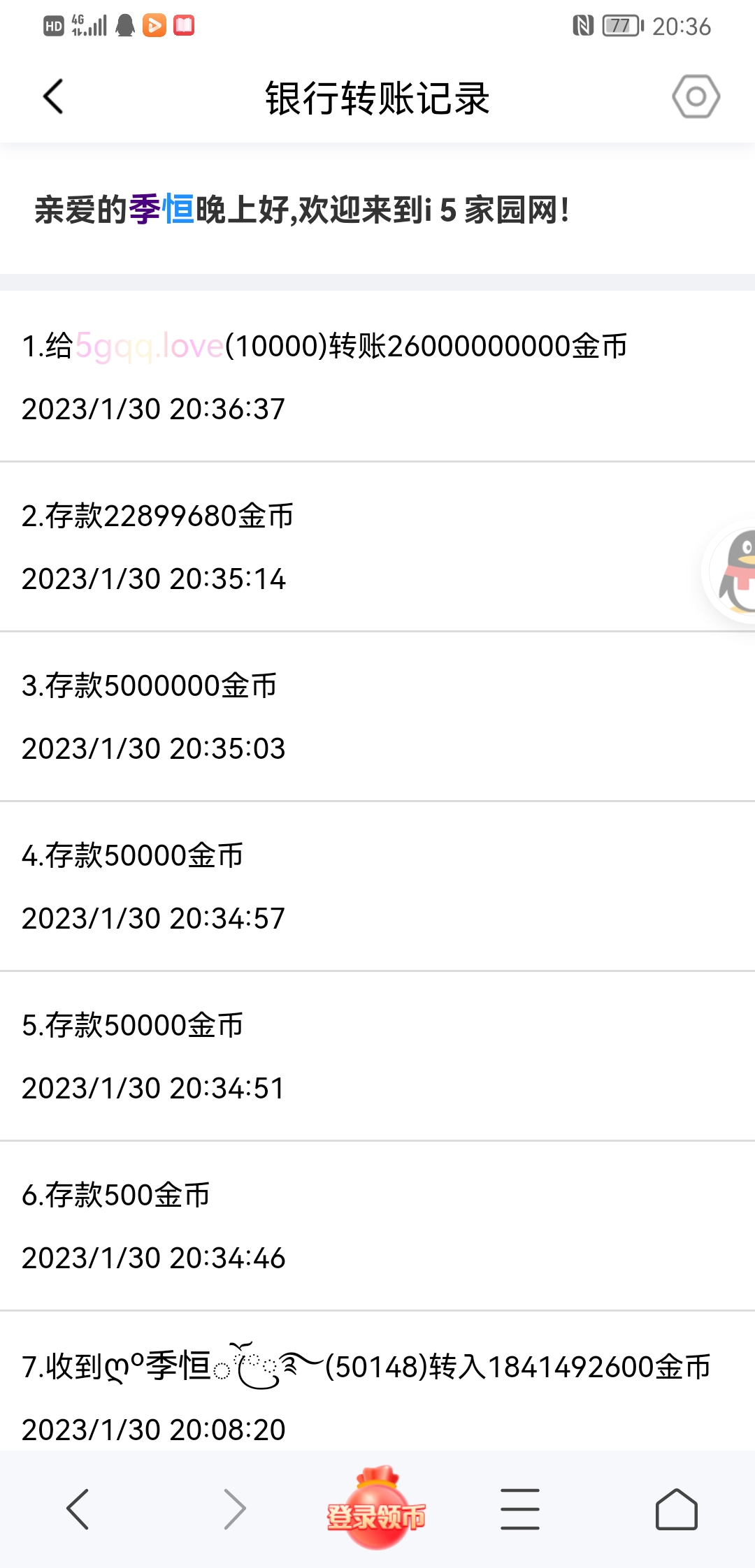Tap the back arrow beside 银行转账记录 title

point(52,98)
